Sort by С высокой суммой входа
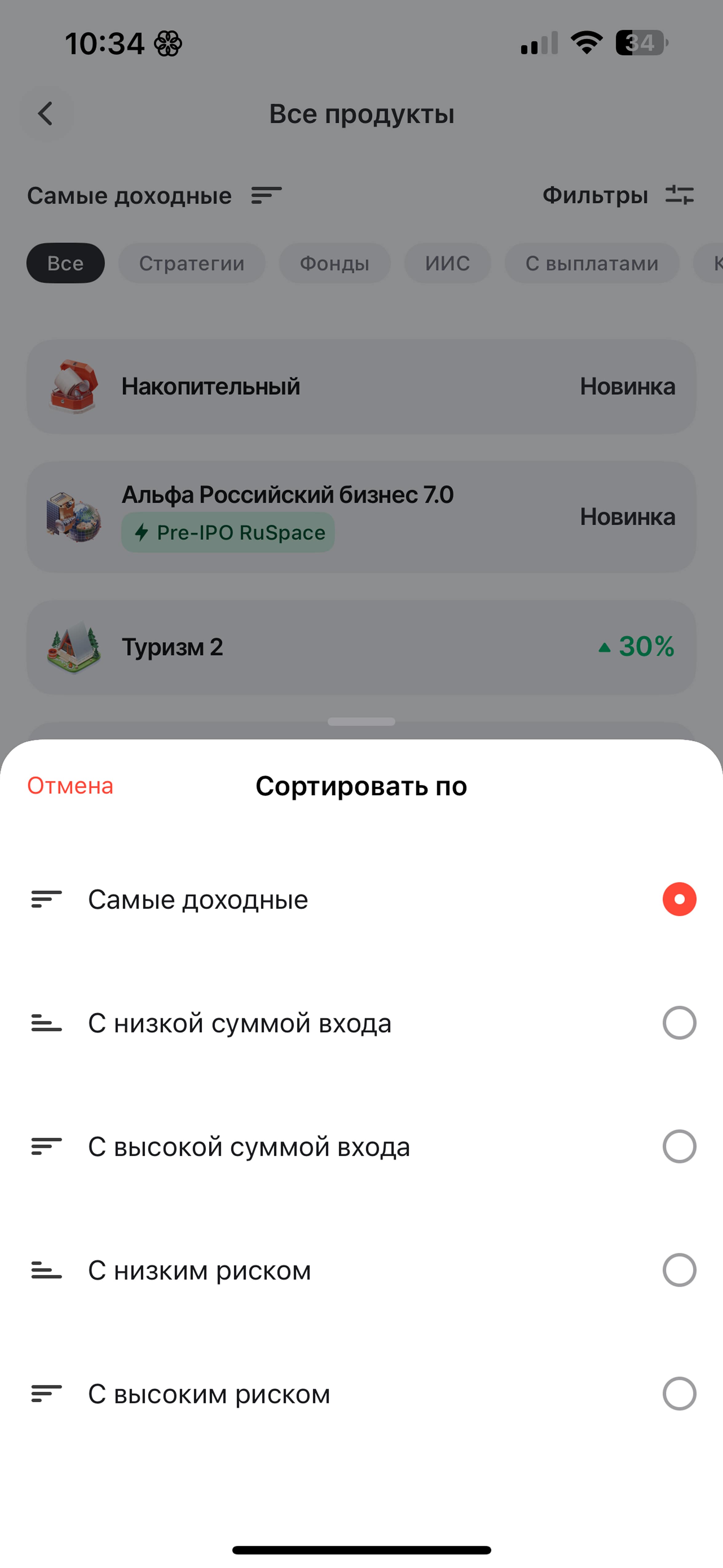The image size is (723, 1568). coord(361,1146)
